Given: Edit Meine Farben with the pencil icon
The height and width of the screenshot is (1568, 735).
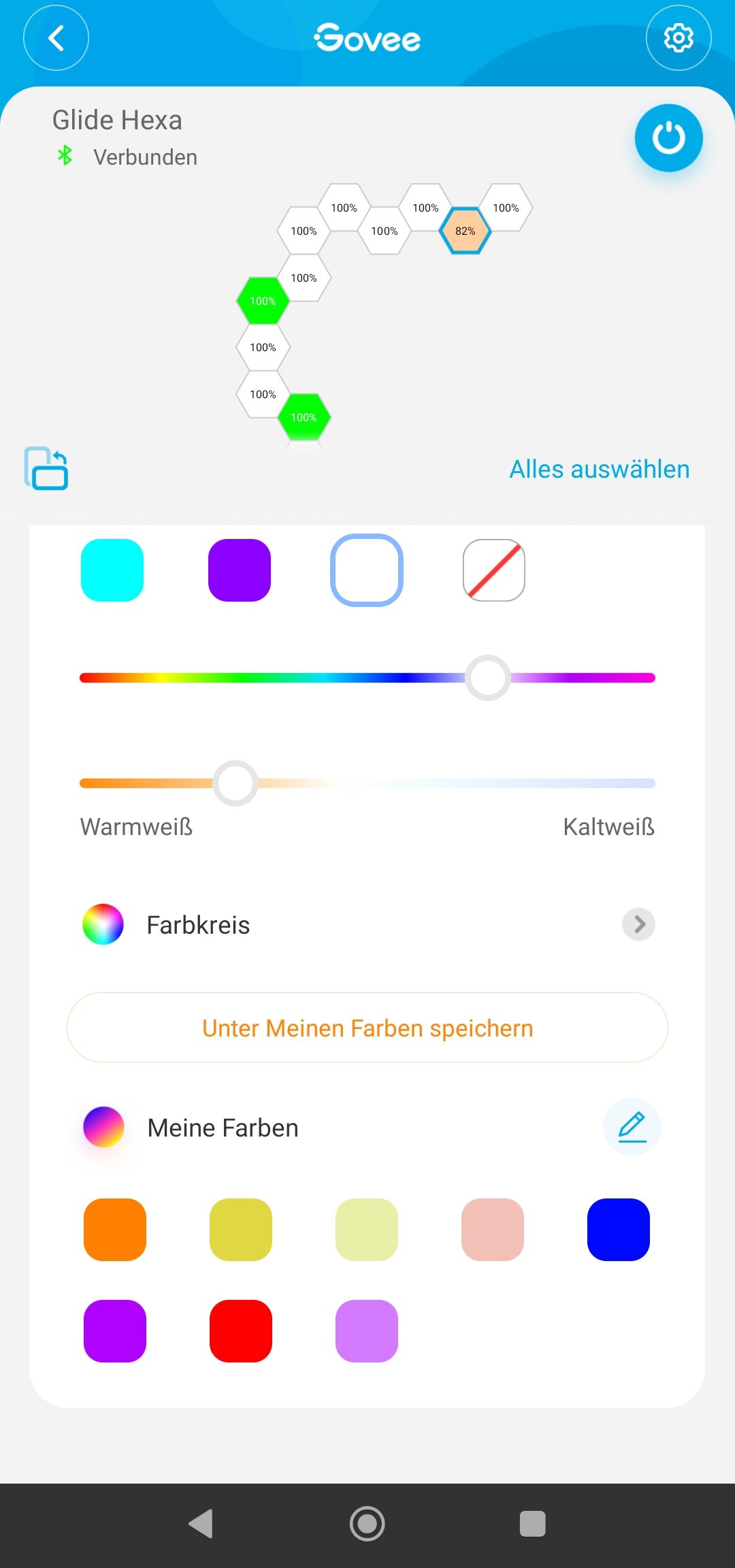Looking at the screenshot, I should coord(632,1127).
